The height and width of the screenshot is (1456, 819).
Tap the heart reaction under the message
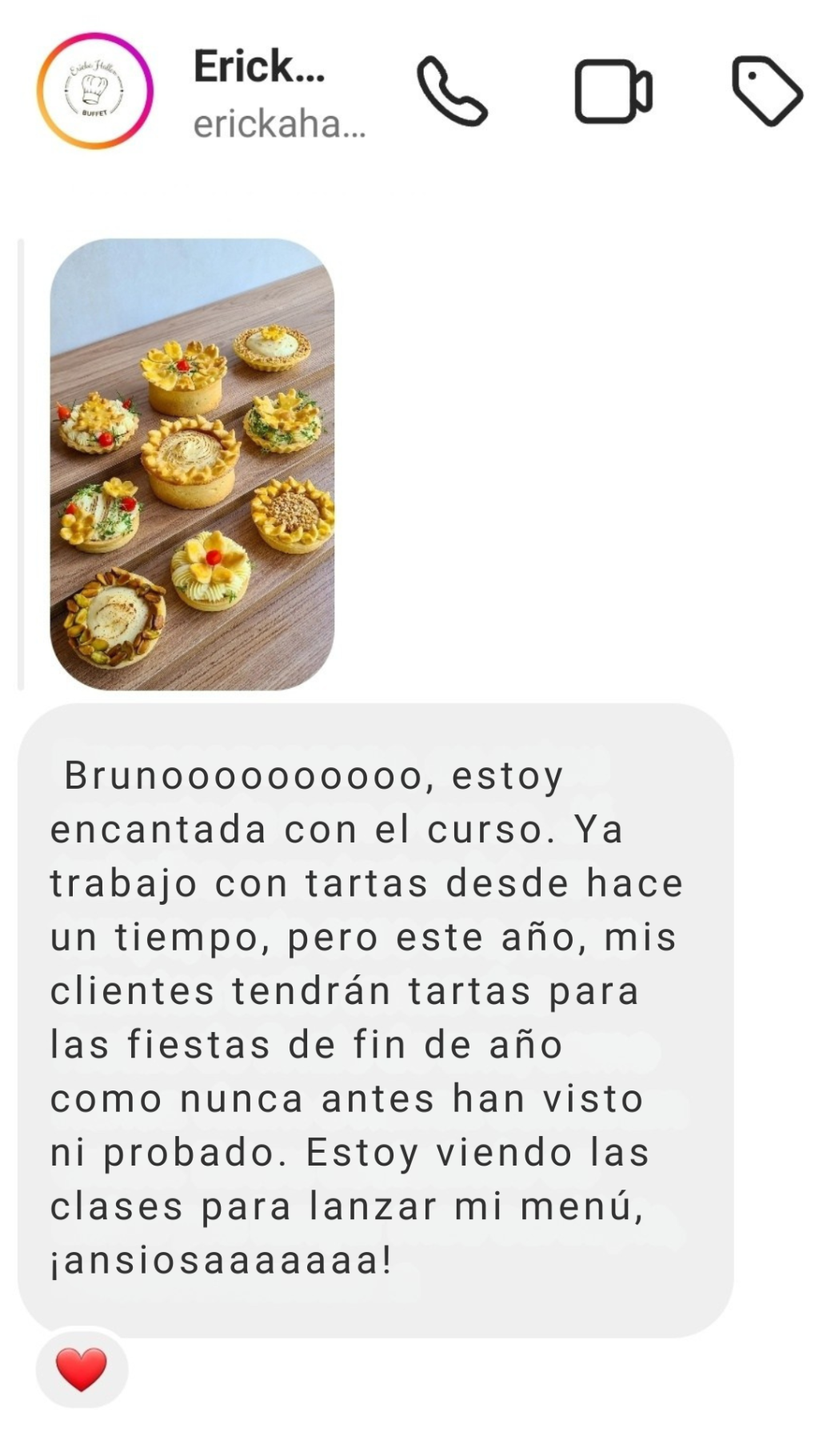point(82,1369)
